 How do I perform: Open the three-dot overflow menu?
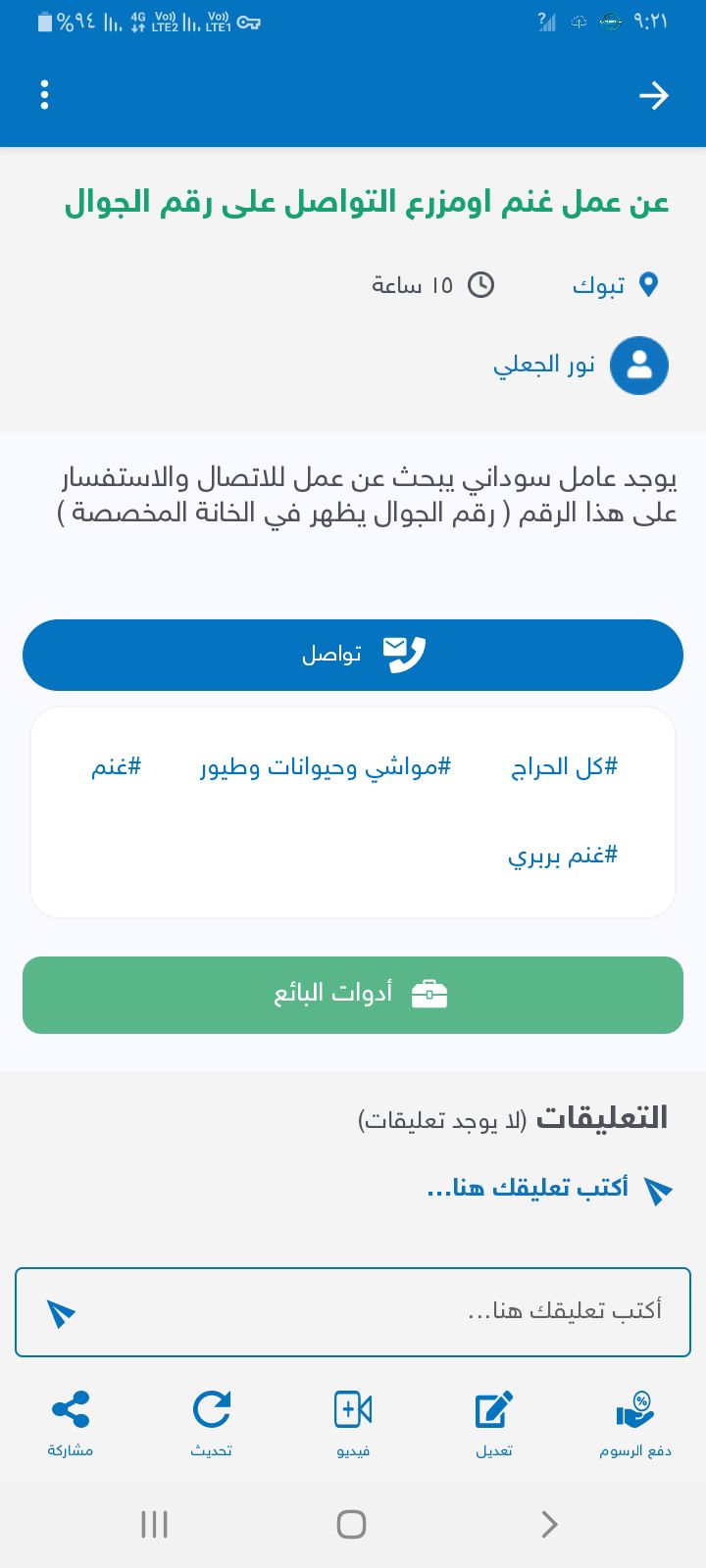click(43, 95)
